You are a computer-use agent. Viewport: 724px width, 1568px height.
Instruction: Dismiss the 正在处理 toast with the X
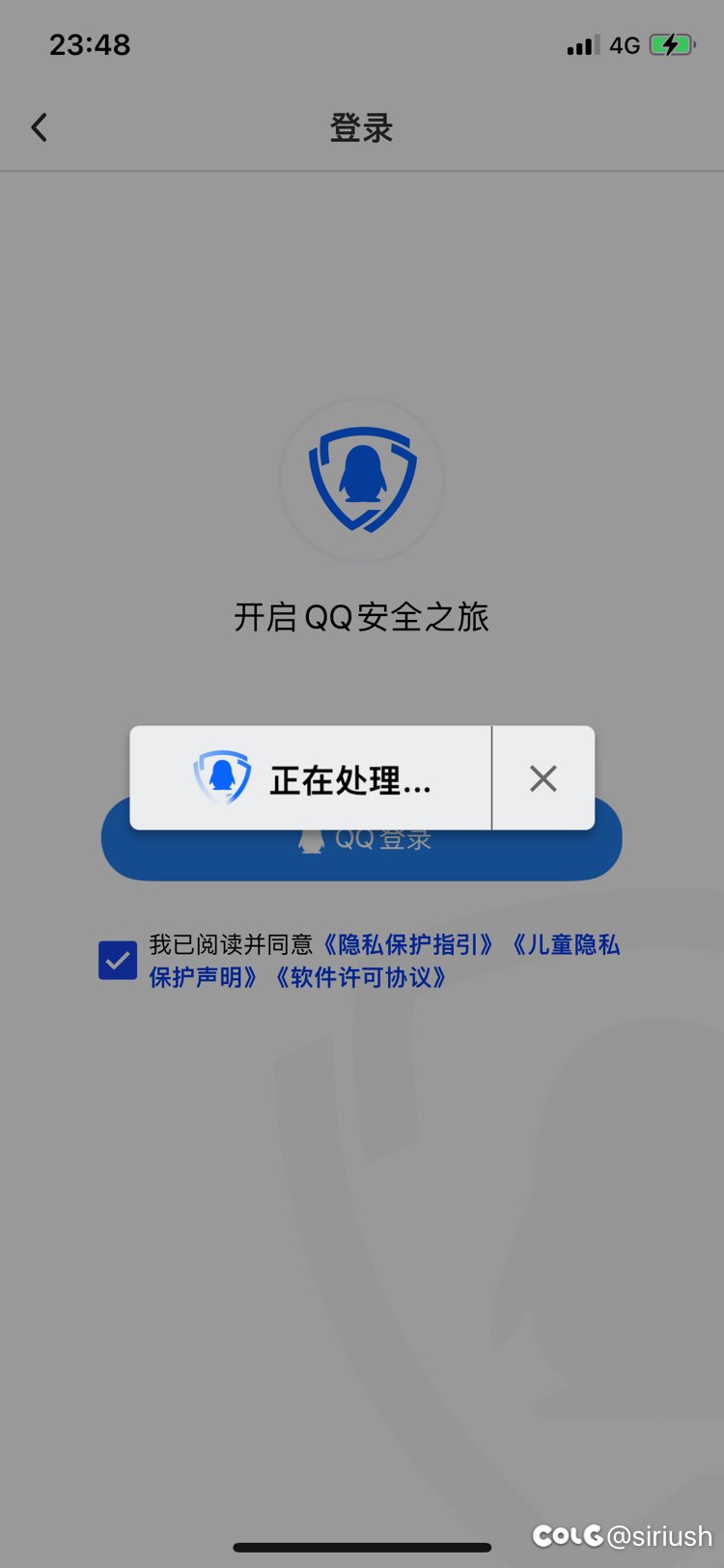[543, 777]
